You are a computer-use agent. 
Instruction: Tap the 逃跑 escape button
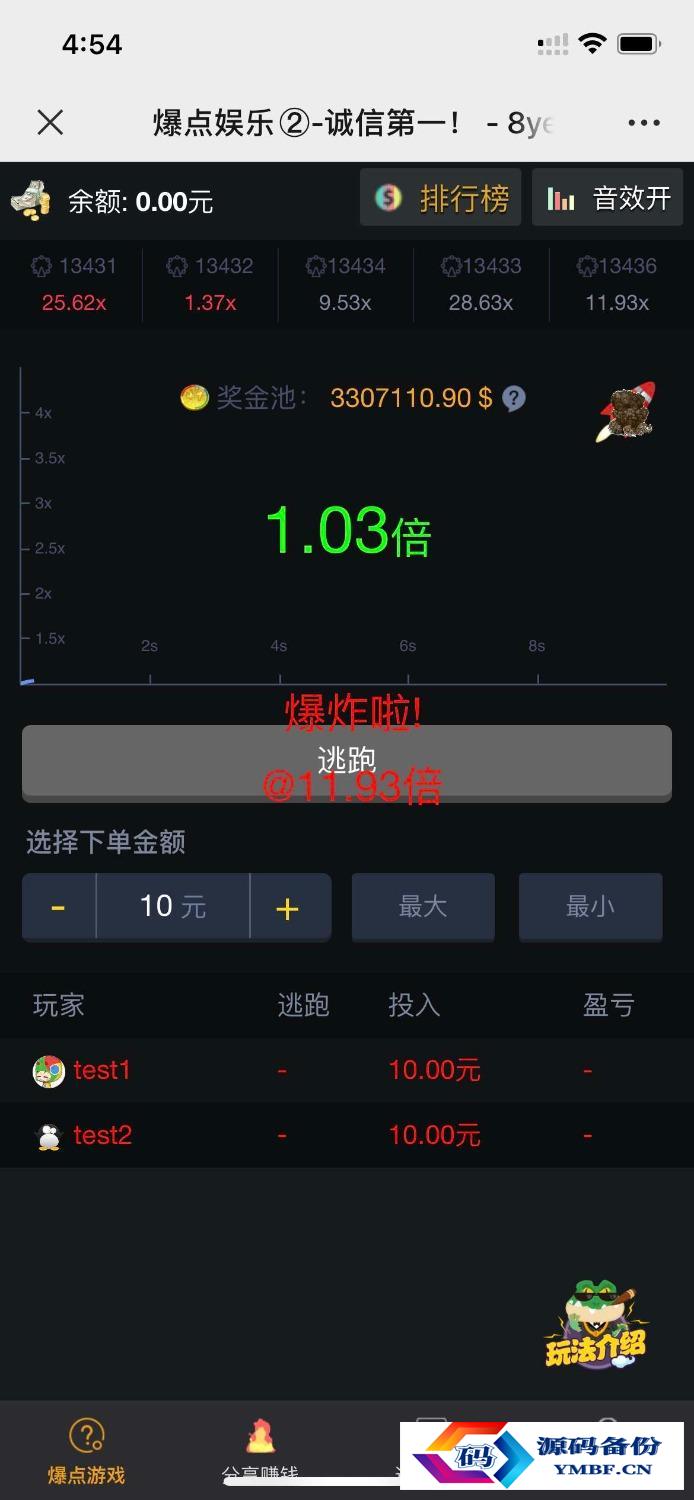click(x=346, y=761)
